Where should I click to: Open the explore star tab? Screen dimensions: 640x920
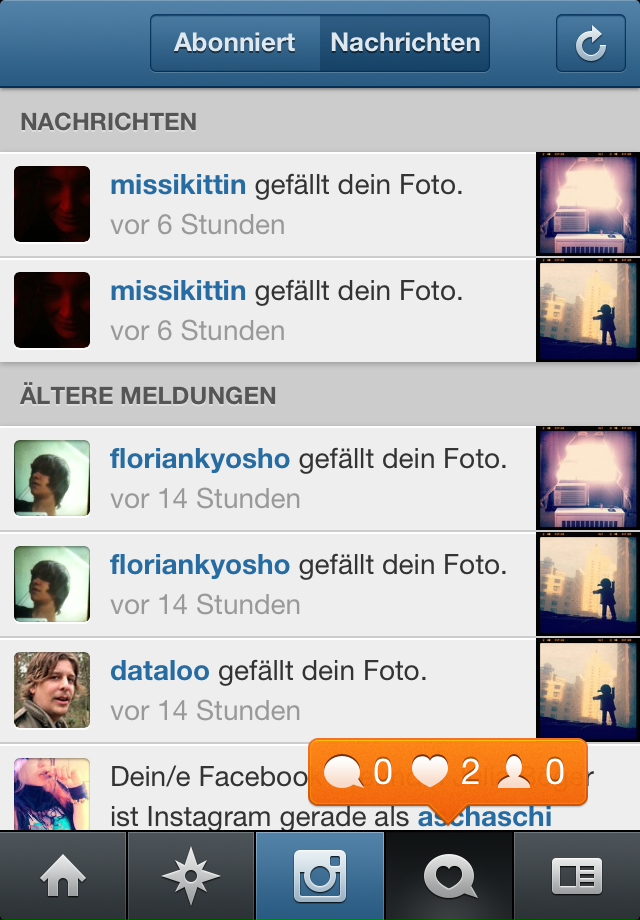tap(191, 876)
